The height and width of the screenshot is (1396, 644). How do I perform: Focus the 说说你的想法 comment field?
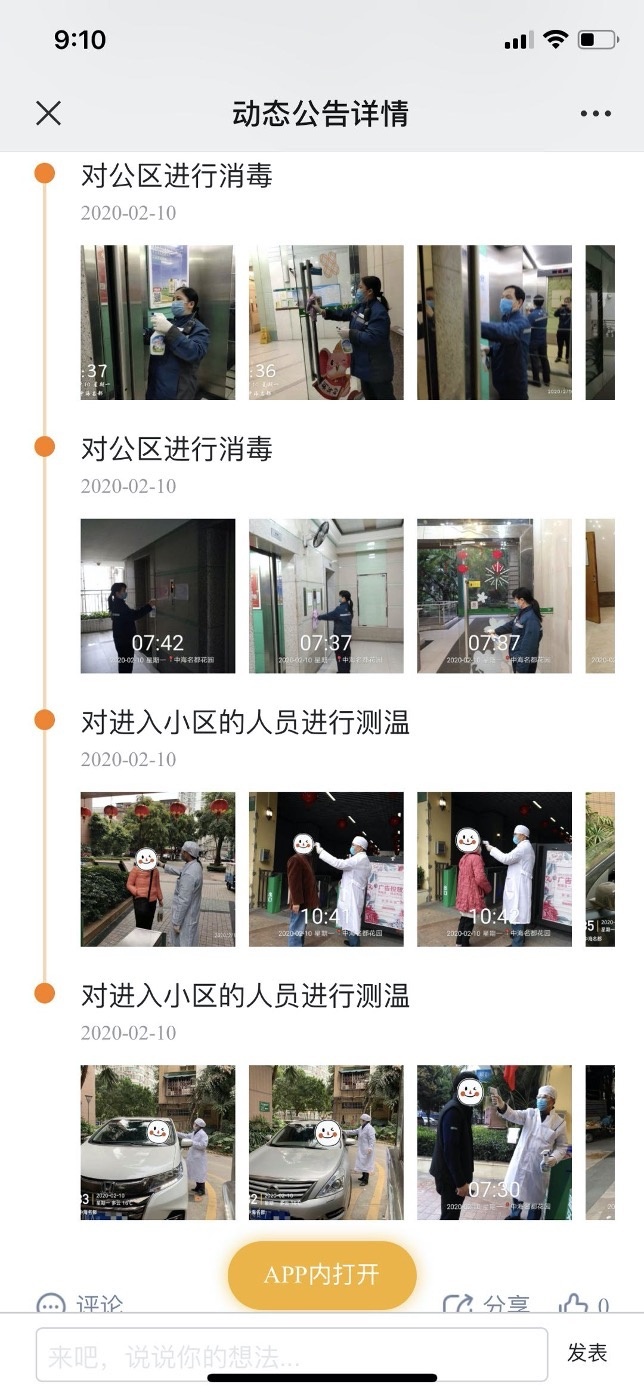[292, 1355]
